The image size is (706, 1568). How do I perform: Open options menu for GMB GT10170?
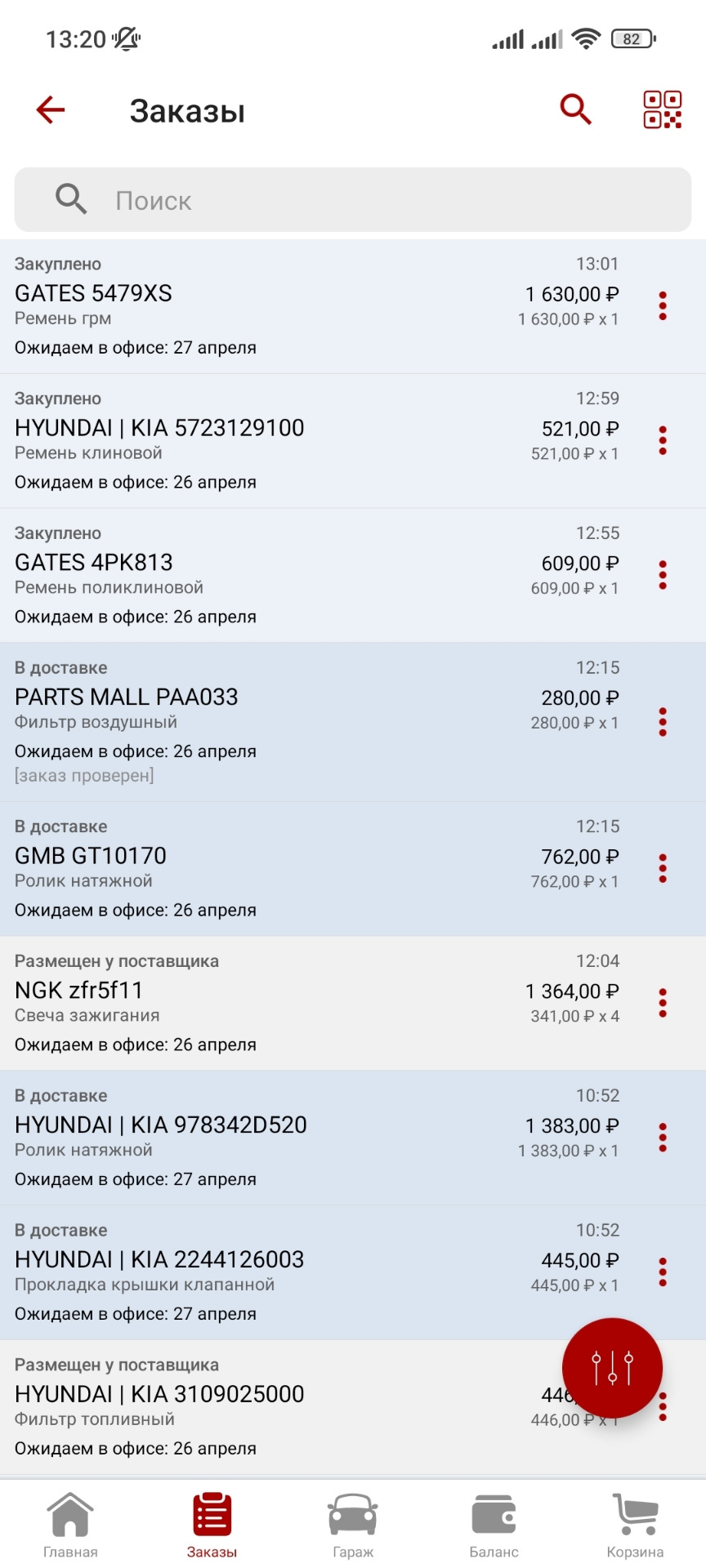[x=663, y=869]
